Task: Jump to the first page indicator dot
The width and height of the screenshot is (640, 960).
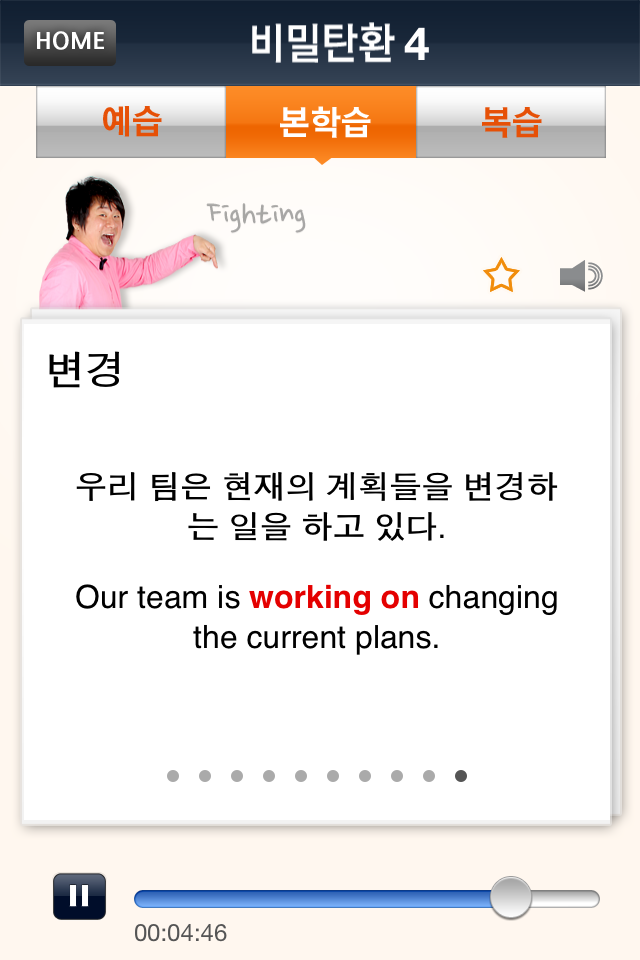Action: pos(173,776)
